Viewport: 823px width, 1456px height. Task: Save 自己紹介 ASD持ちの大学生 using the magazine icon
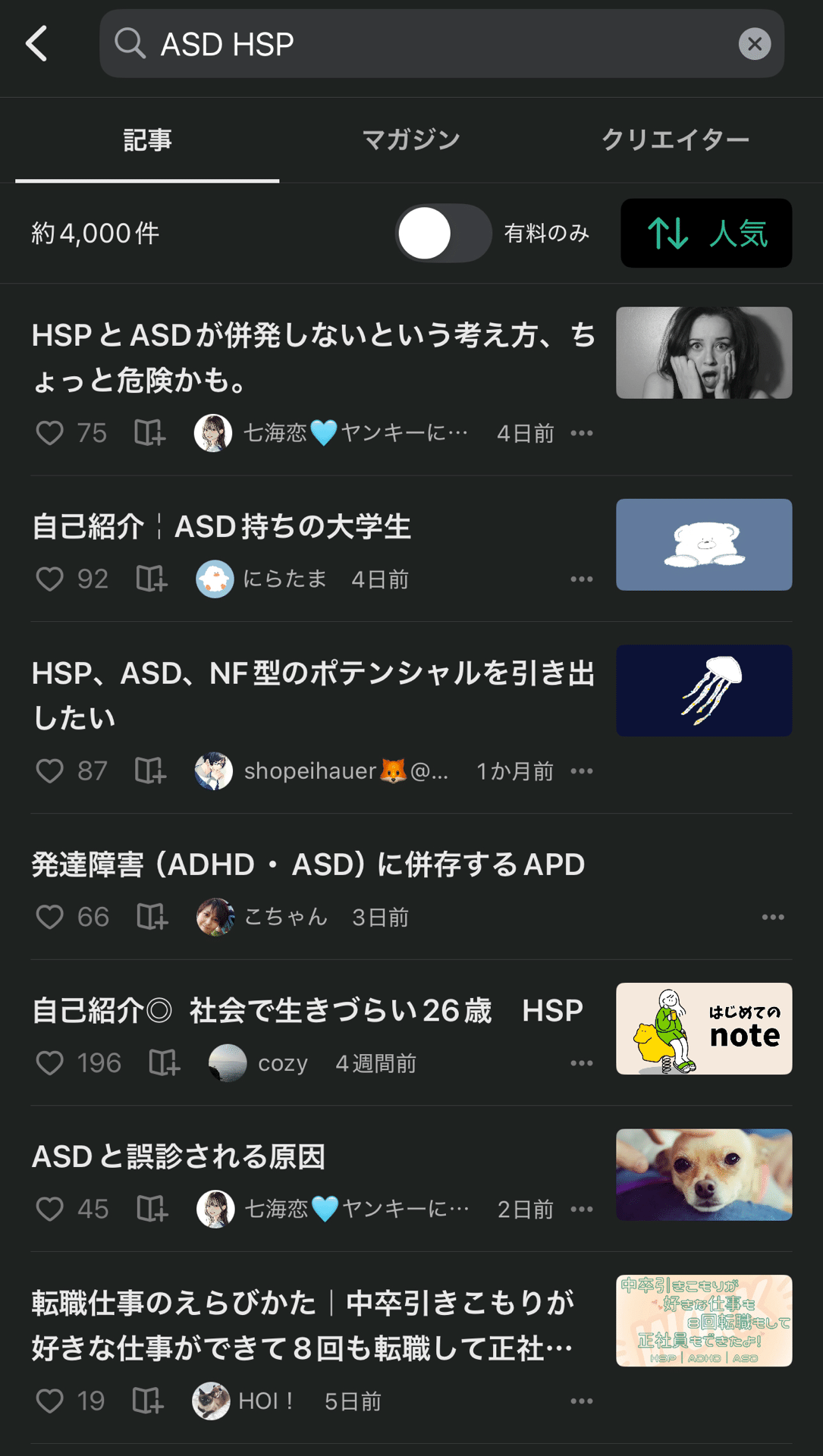149,579
